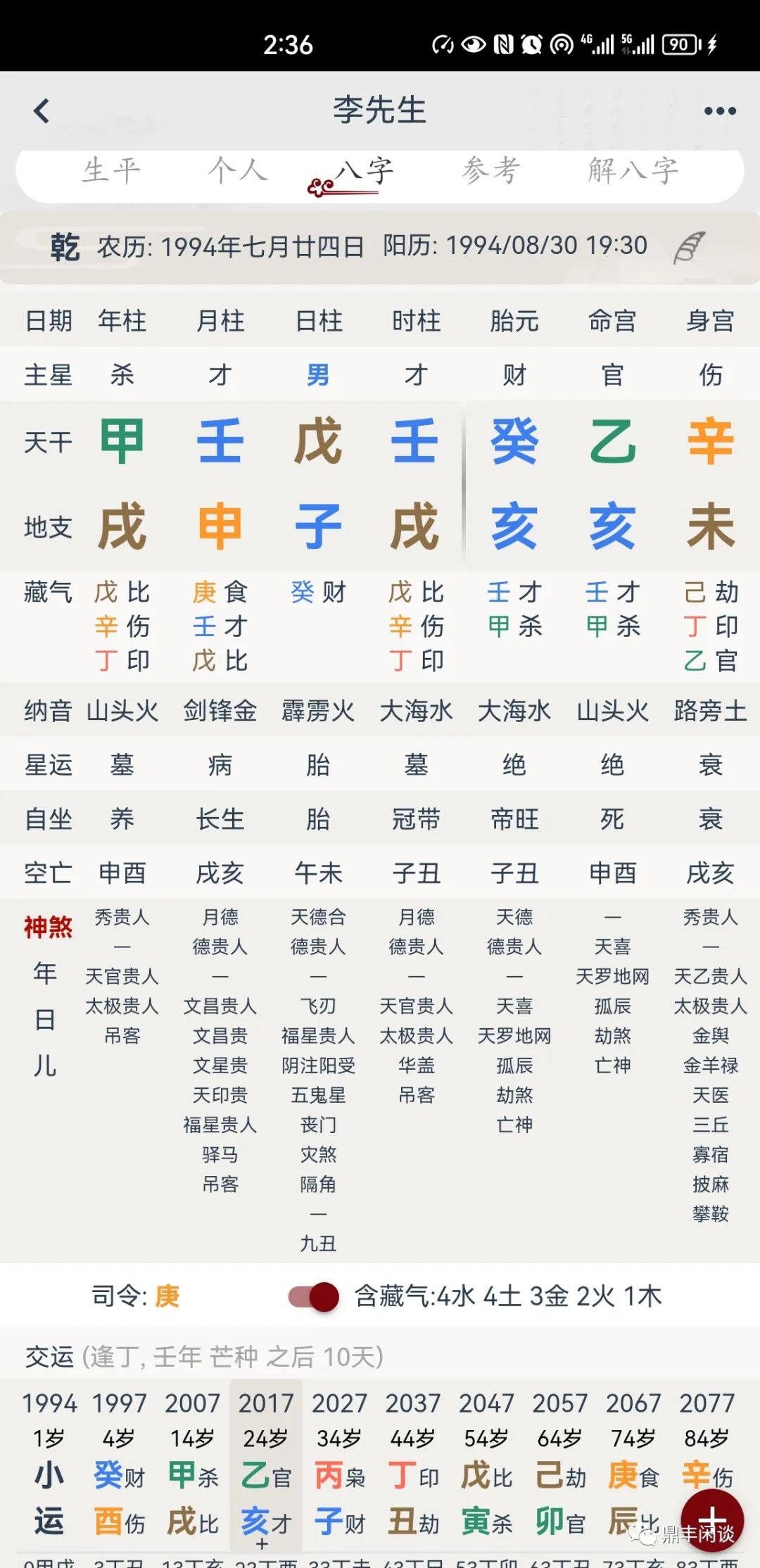The width and height of the screenshot is (760, 1568).
Task: Go back using the back arrow
Action: pos(42,110)
